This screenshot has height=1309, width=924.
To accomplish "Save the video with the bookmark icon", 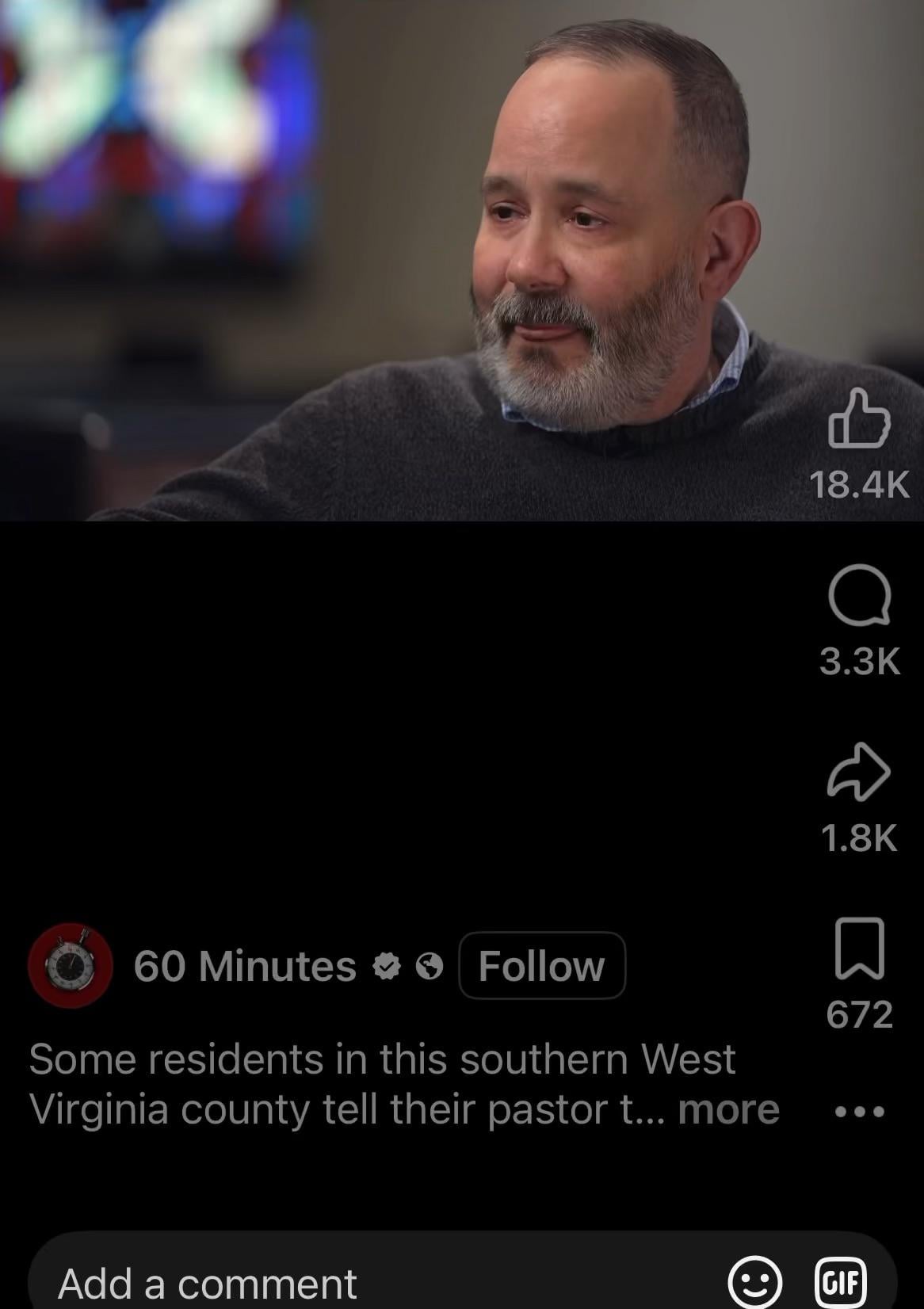I will click(859, 948).
